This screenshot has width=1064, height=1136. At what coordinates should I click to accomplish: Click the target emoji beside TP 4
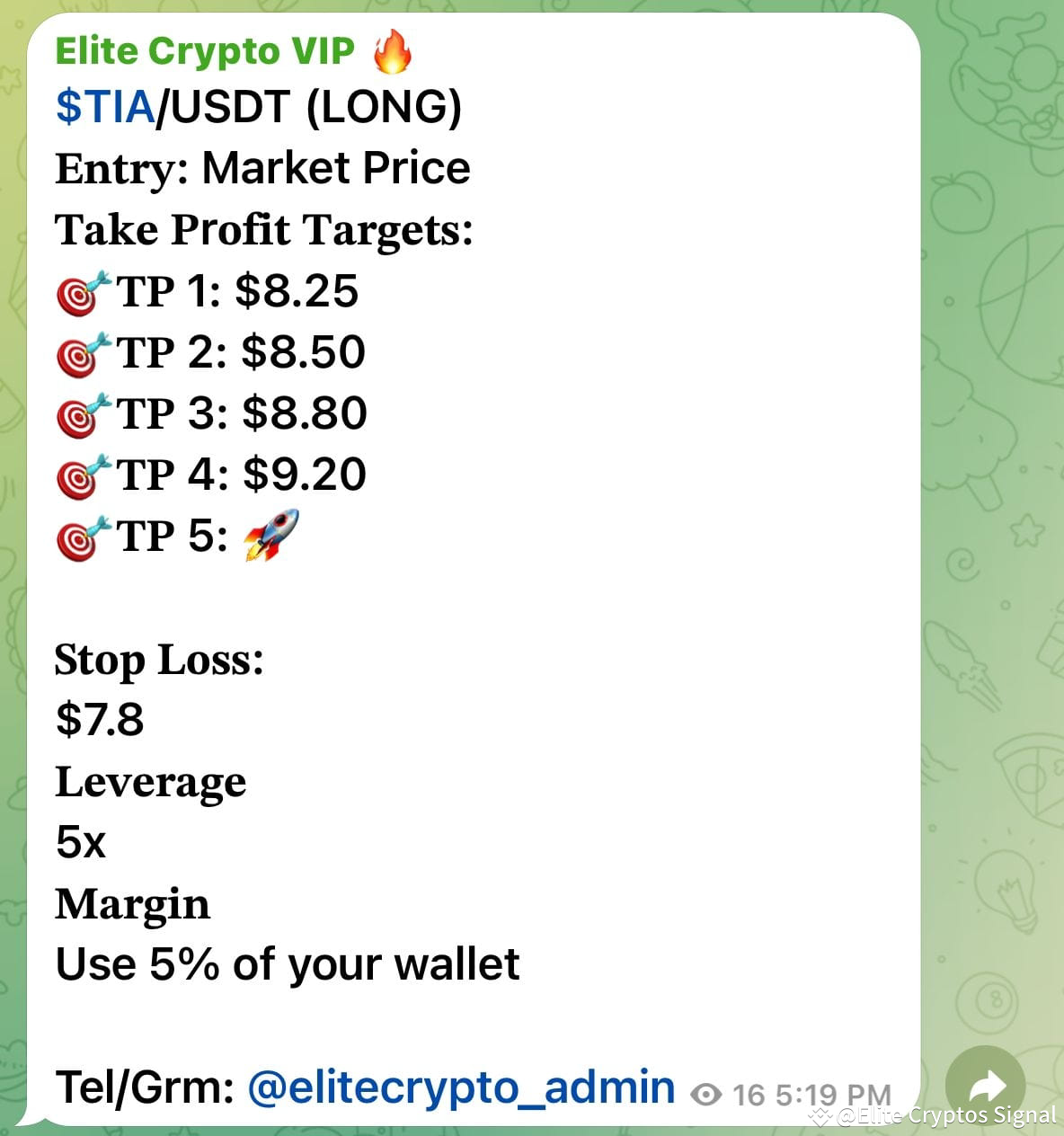click(x=79, y=474)
